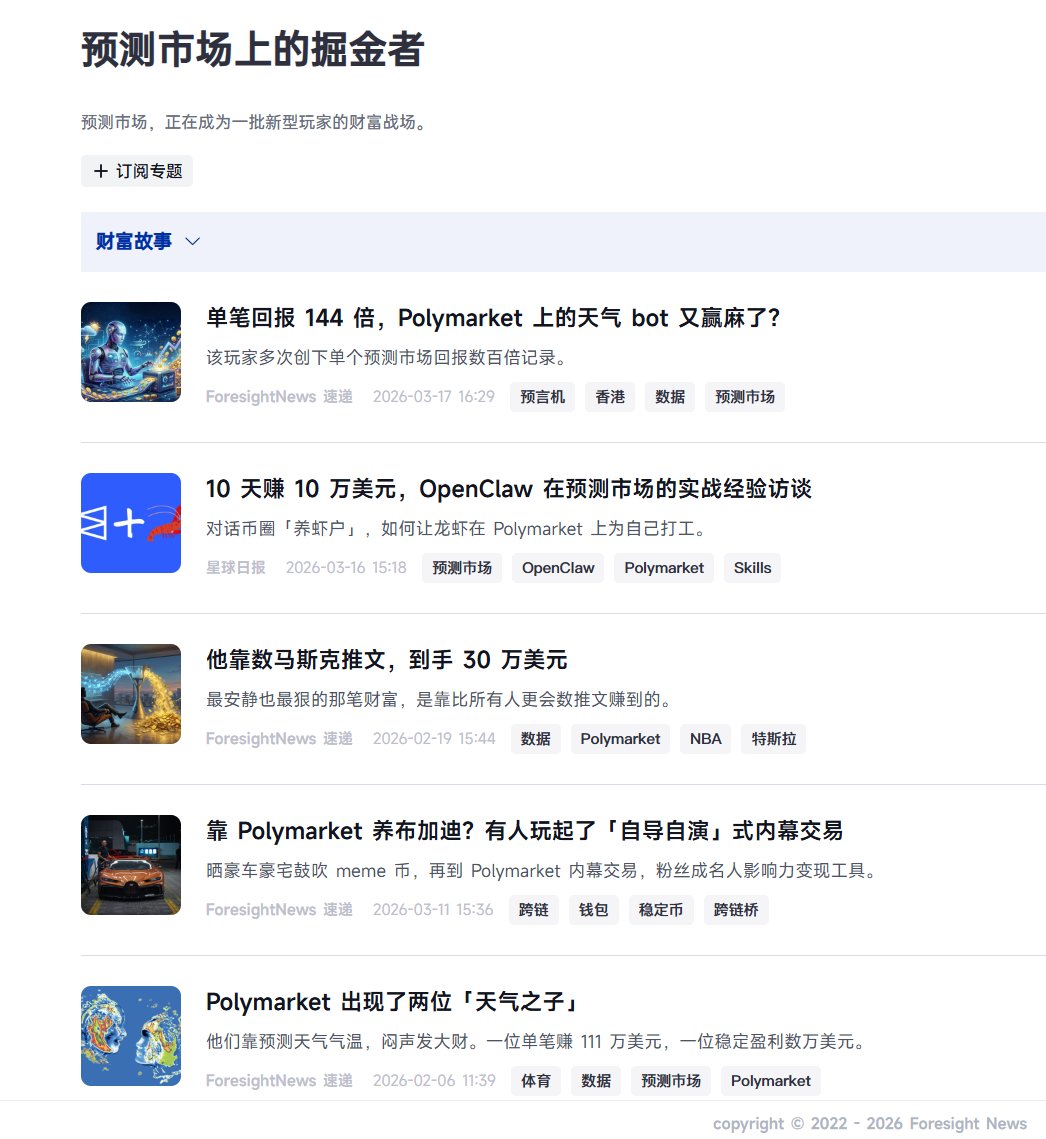Select the 体育 tag

point(536,1081)
